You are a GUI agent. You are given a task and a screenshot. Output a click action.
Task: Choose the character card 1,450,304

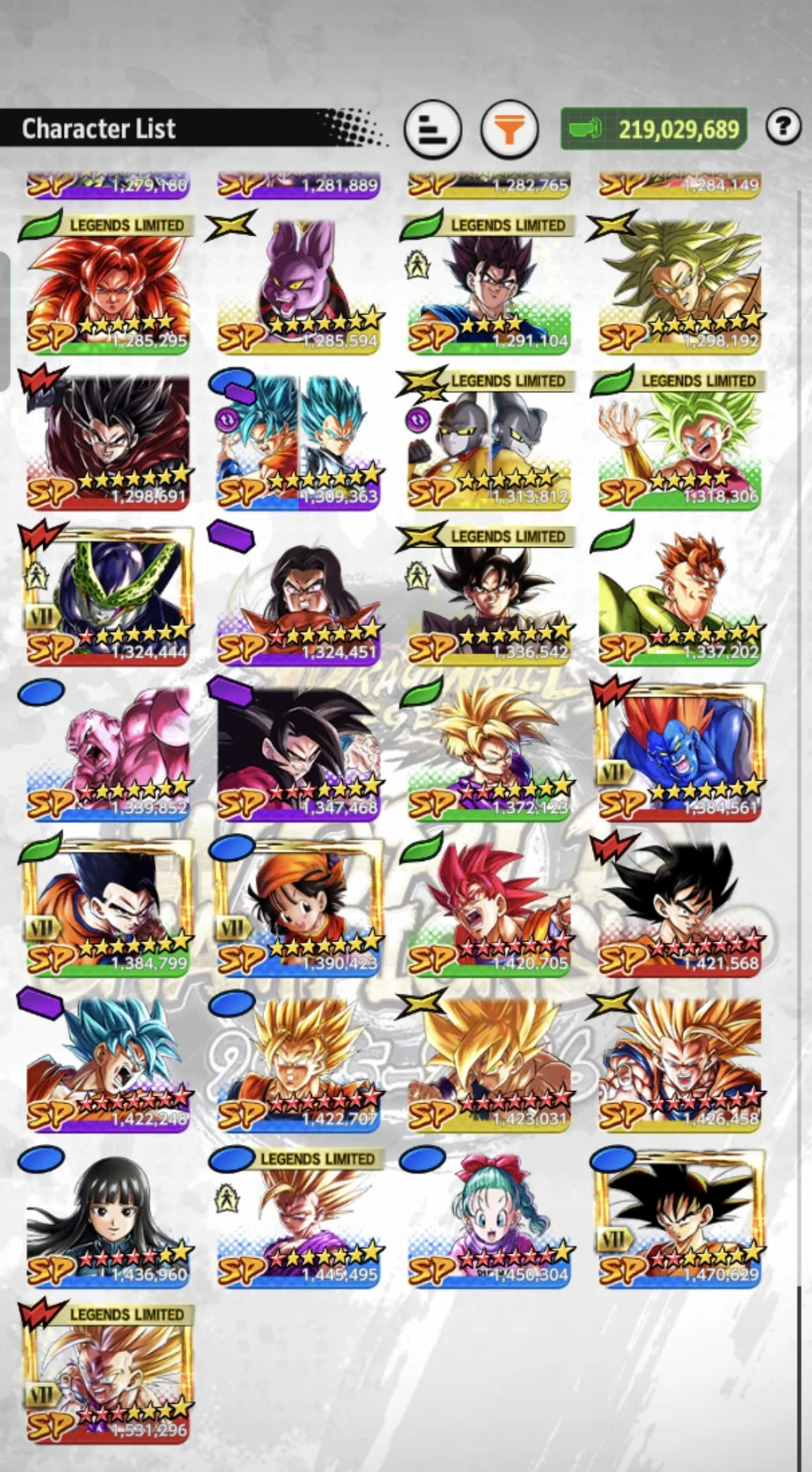[488, 1220]
